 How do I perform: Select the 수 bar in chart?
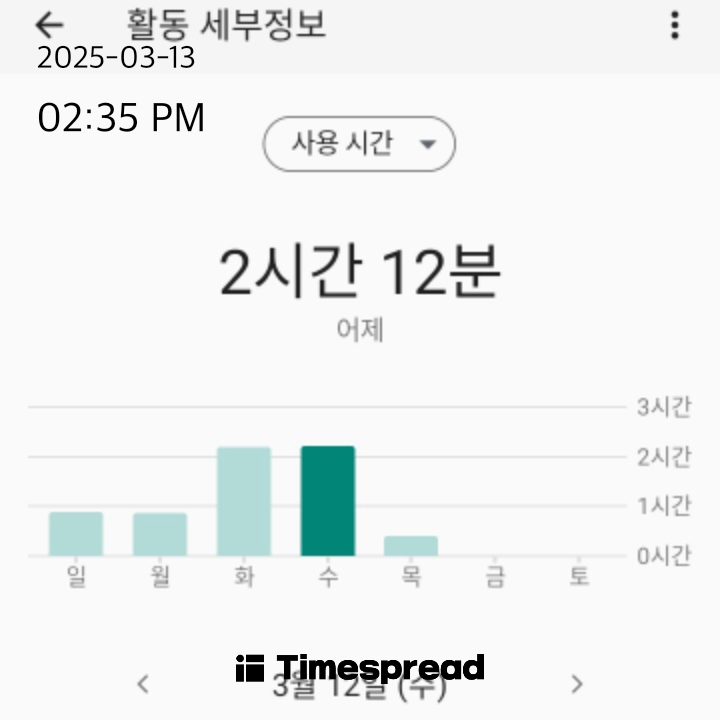[x=328, y=501]
